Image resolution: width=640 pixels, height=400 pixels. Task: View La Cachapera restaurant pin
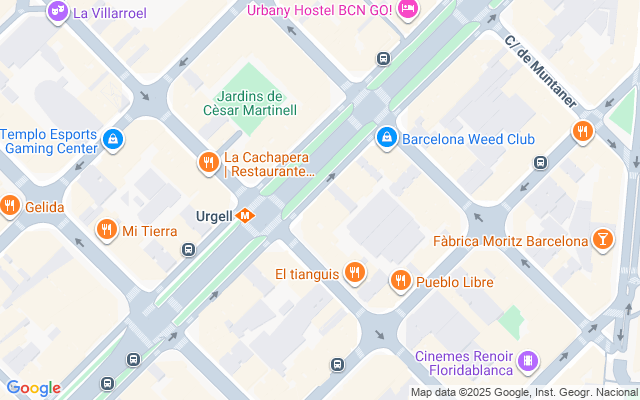click(209, 163)
